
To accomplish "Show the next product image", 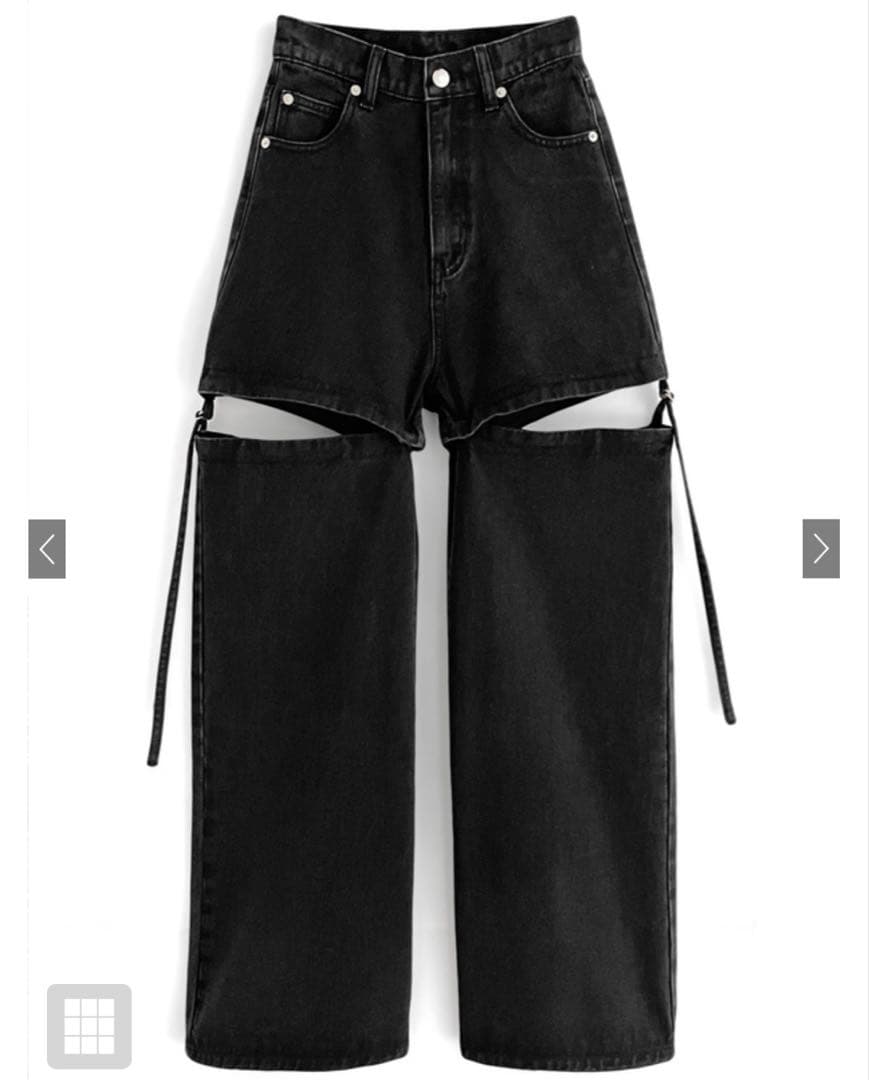I will (820, 548).
